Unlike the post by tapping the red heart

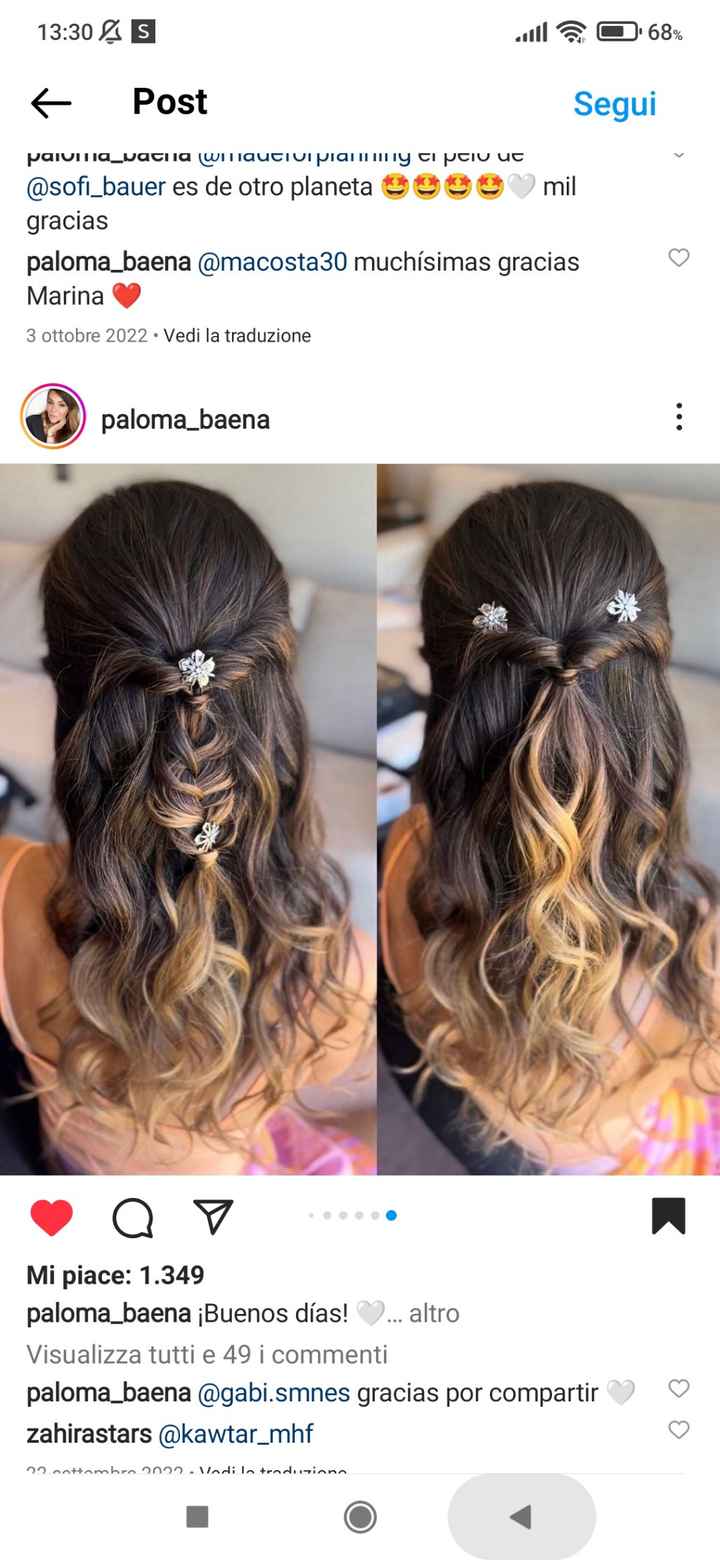(52, 1217)
